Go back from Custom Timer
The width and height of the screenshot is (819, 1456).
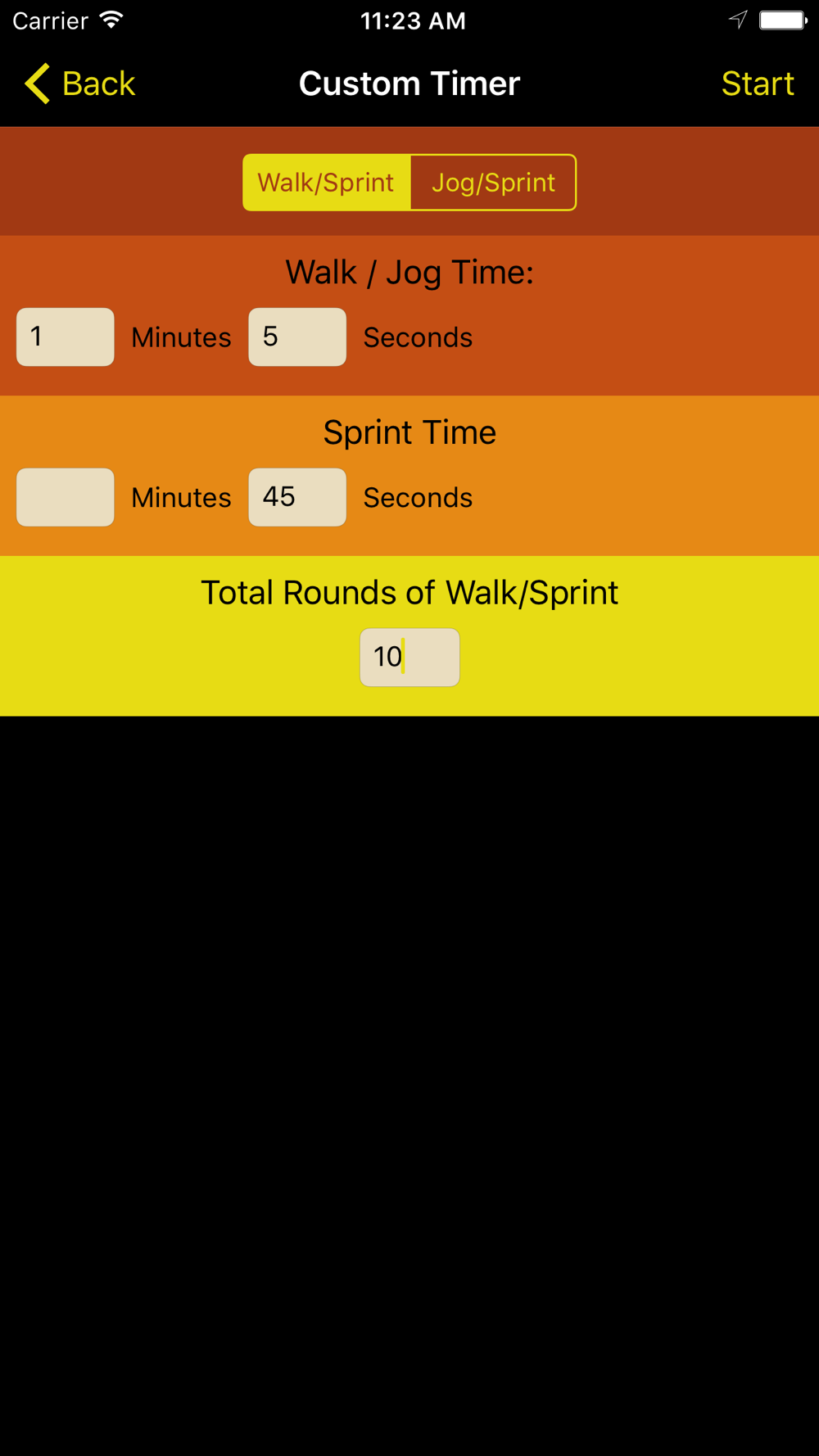tap(79, 84)
